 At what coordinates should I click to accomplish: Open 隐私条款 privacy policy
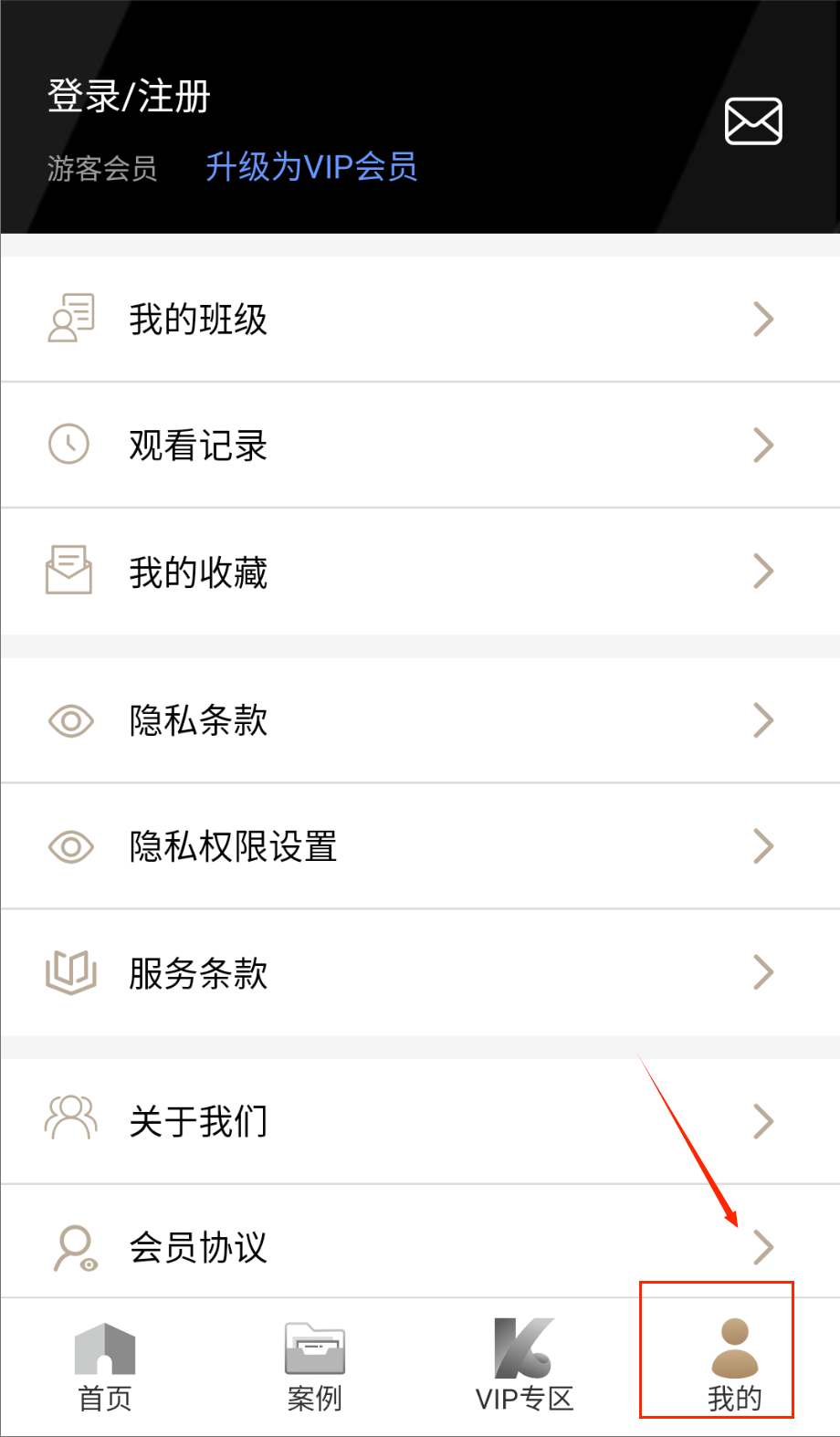(420, 720)
